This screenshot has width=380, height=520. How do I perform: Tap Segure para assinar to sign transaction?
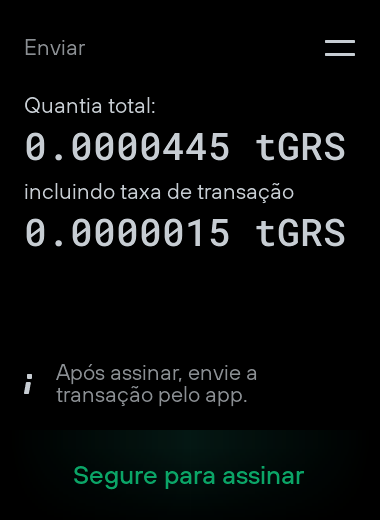[189, 476]
